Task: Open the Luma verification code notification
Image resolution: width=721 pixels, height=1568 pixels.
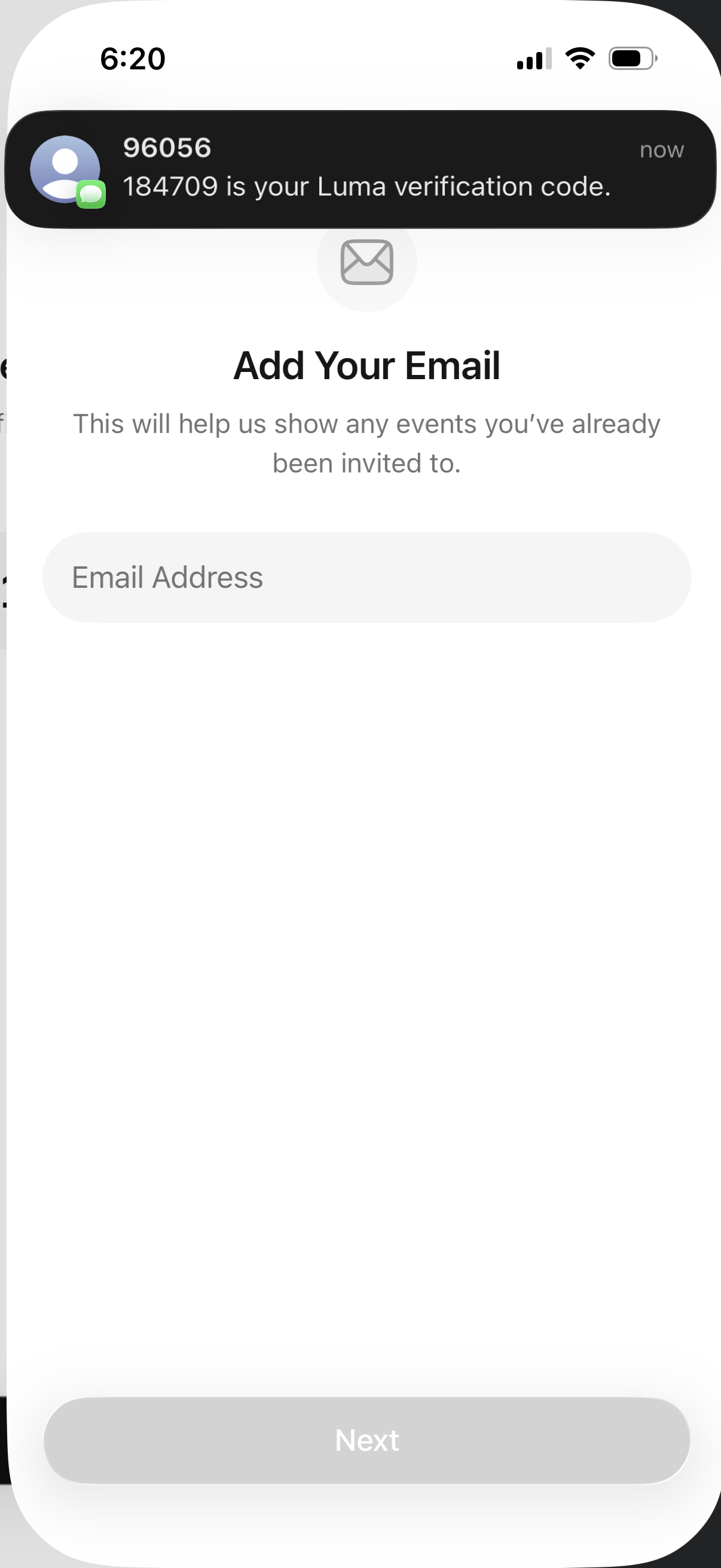Action: pyautogui.click(x=360, y=169)
